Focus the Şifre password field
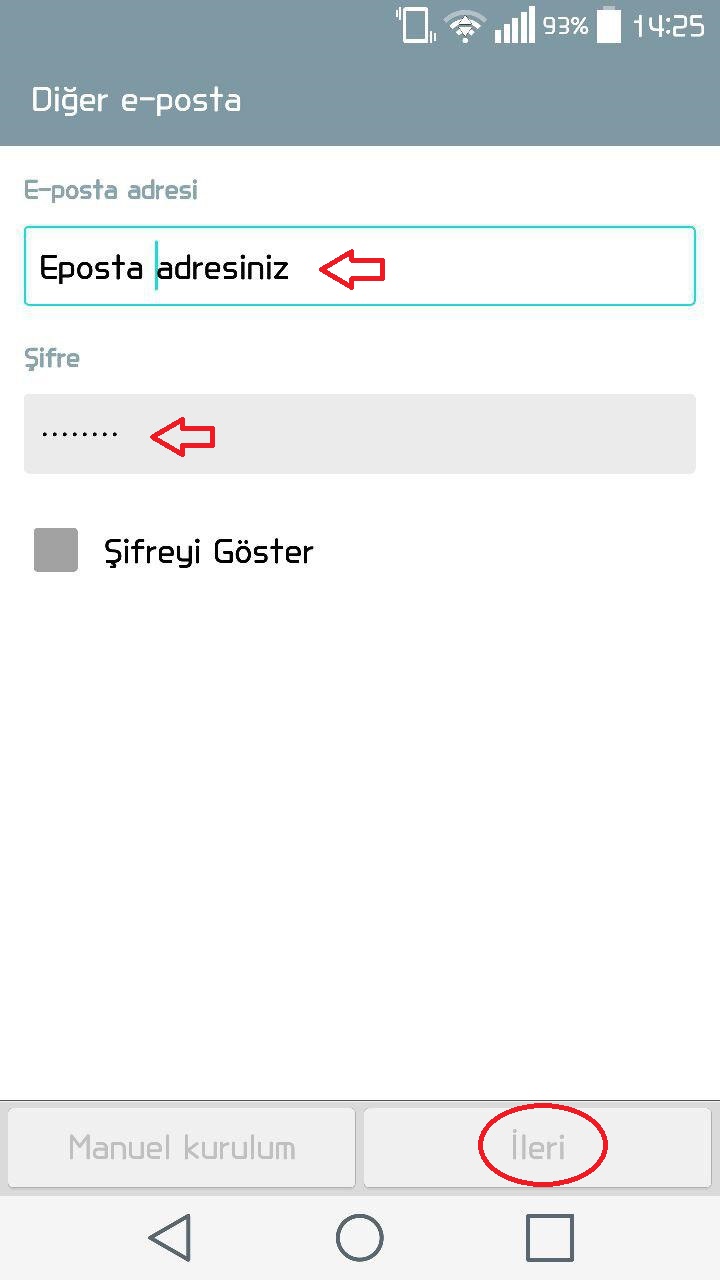Screen dimensions: 720x1280 [359, 434]
